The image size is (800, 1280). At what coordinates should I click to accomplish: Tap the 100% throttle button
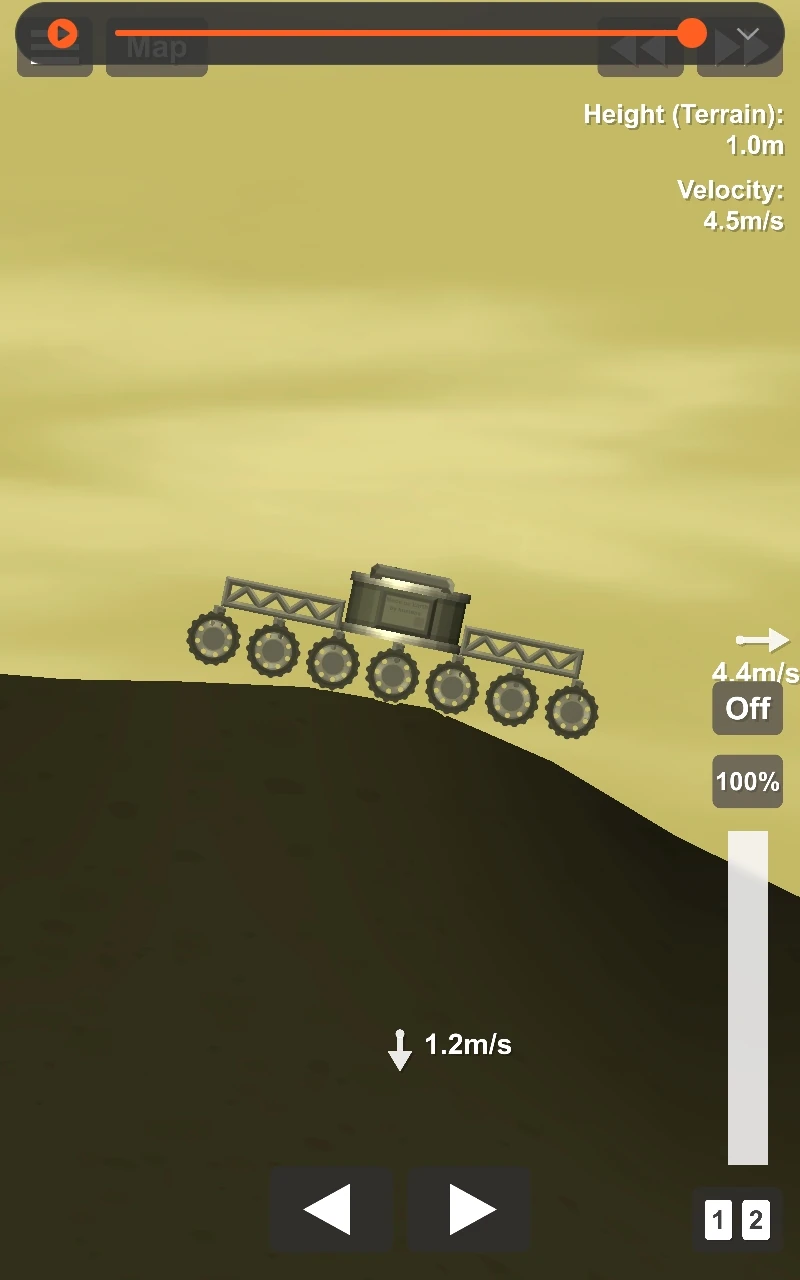(x=747, y=781)
